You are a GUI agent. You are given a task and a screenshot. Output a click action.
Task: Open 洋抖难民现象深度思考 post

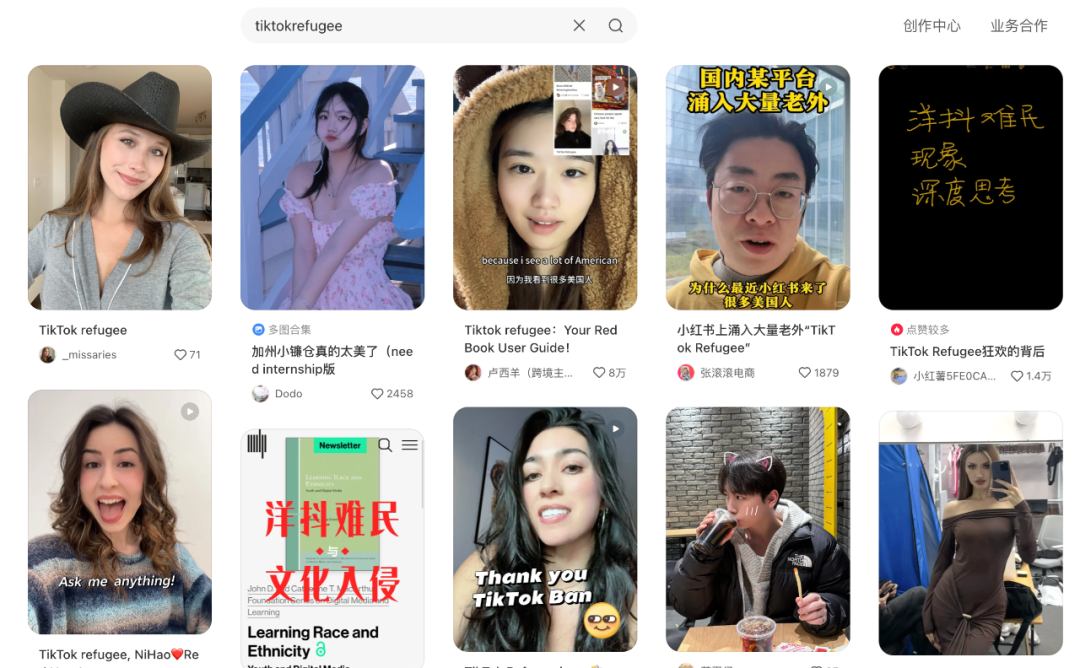tap(970, 187)
